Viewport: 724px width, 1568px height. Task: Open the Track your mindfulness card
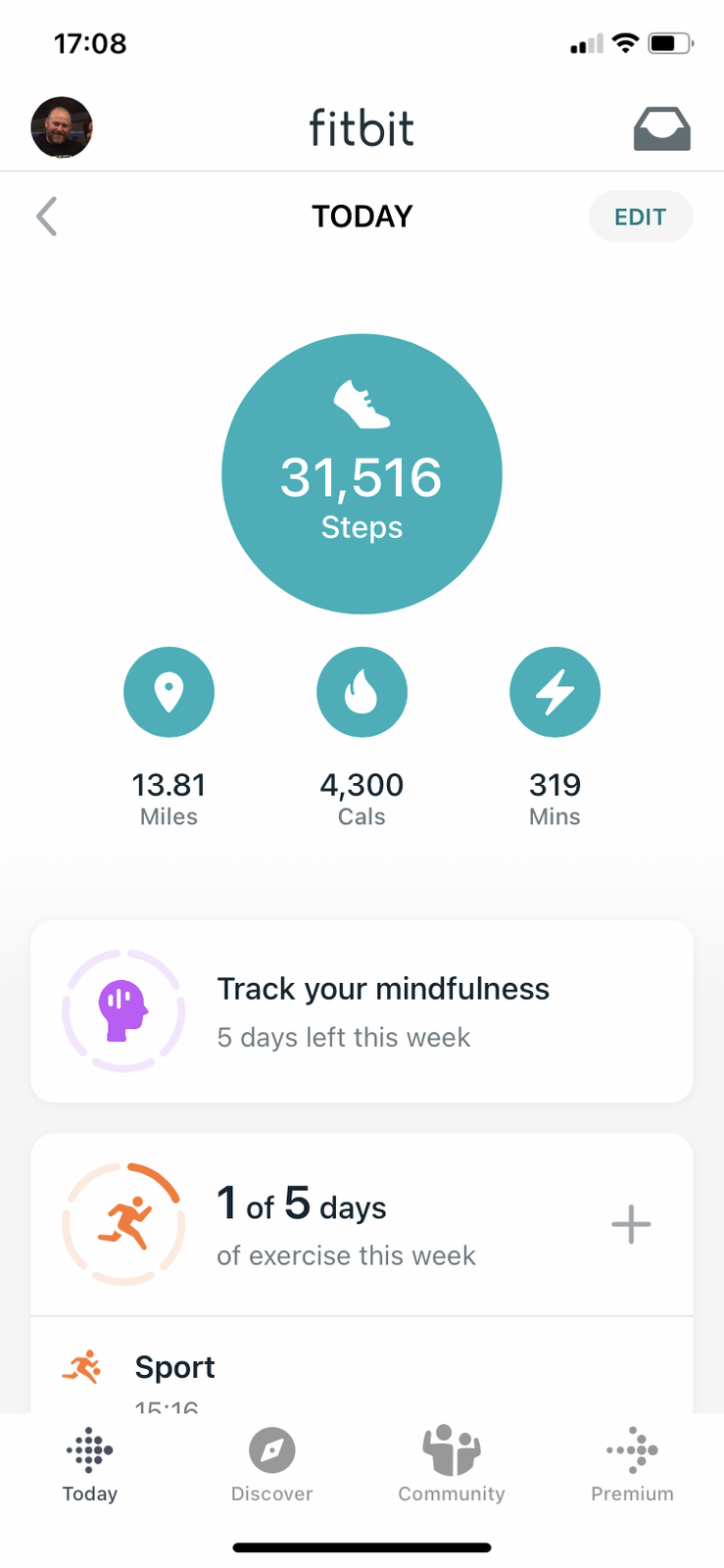coord(362,1010)
